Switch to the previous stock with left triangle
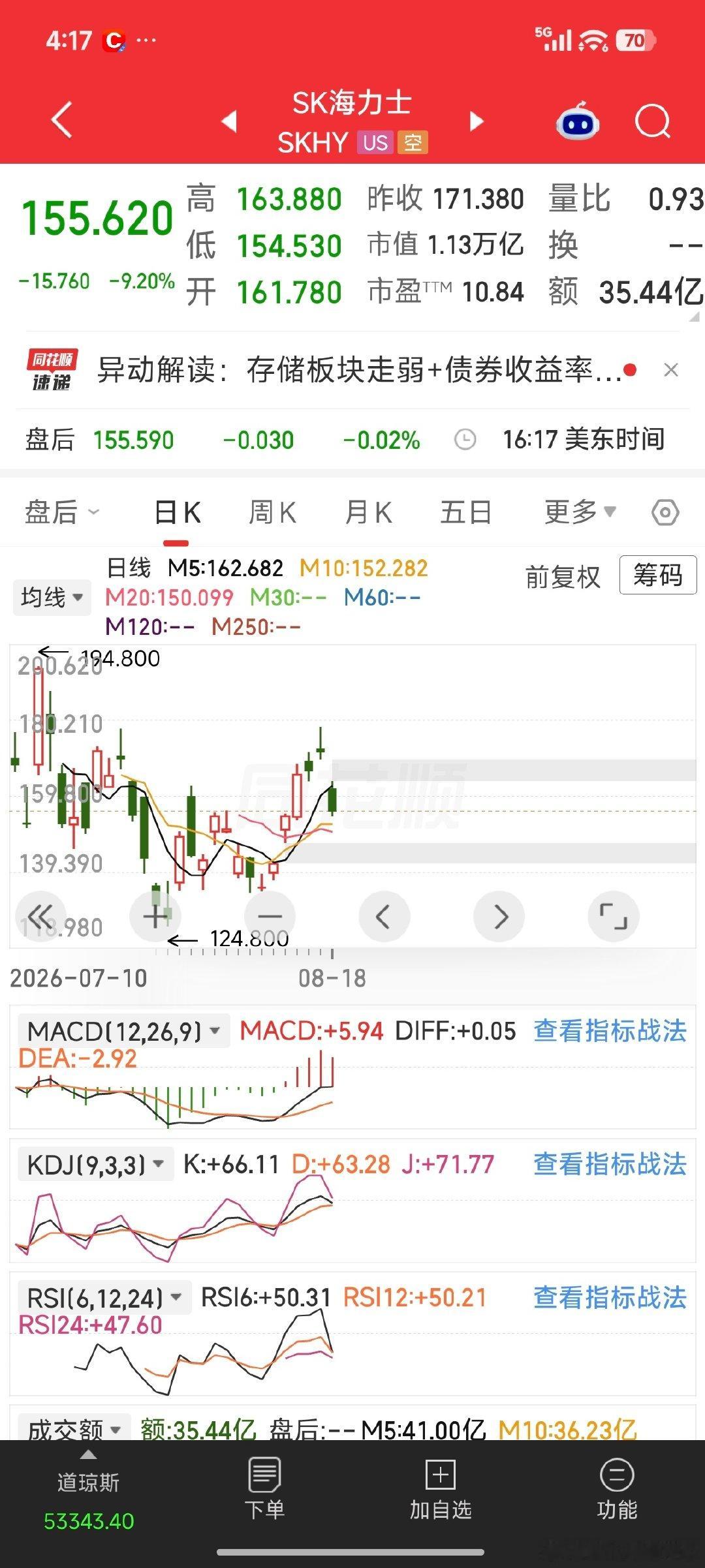This screenshot has height=1568, width=705. (229, 121)
